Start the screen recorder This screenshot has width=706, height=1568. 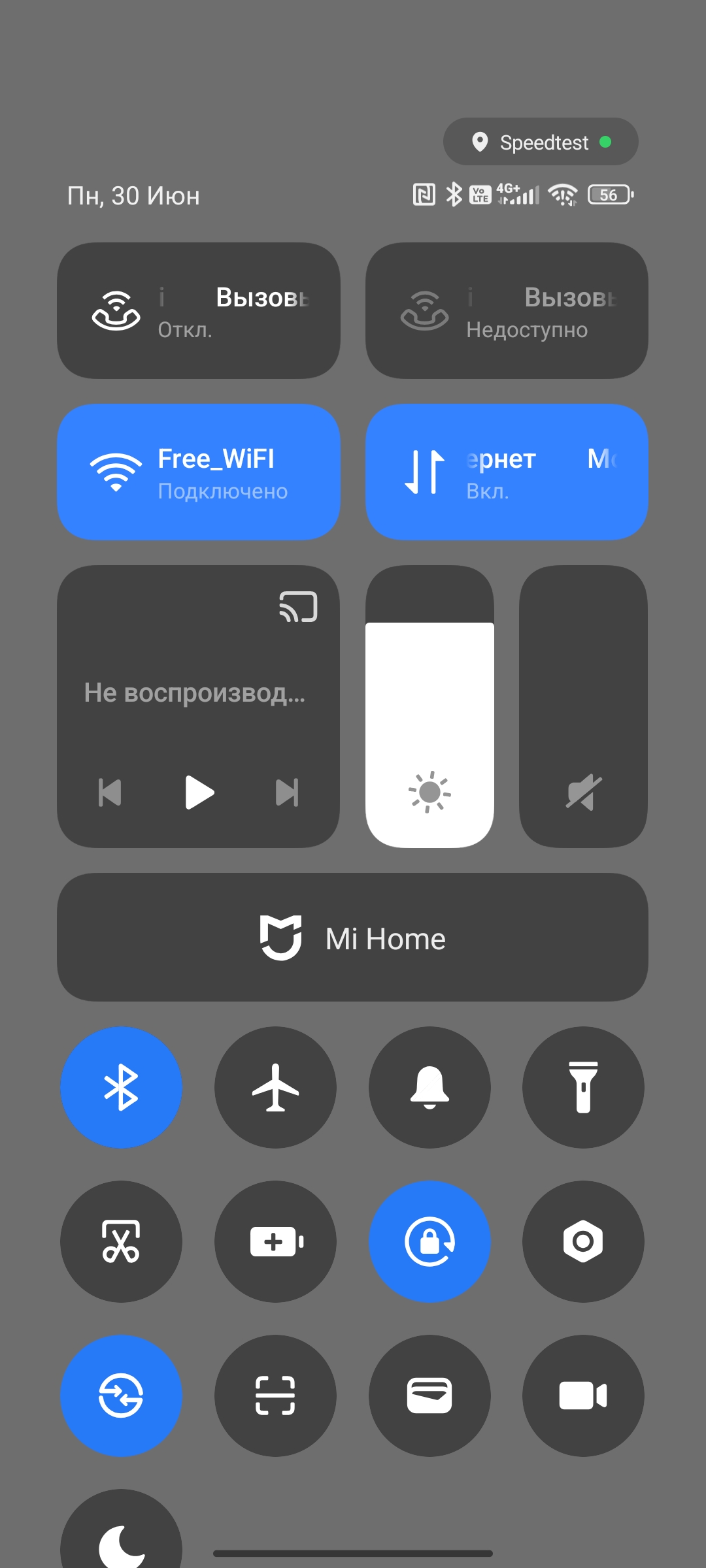point(583,1396)
